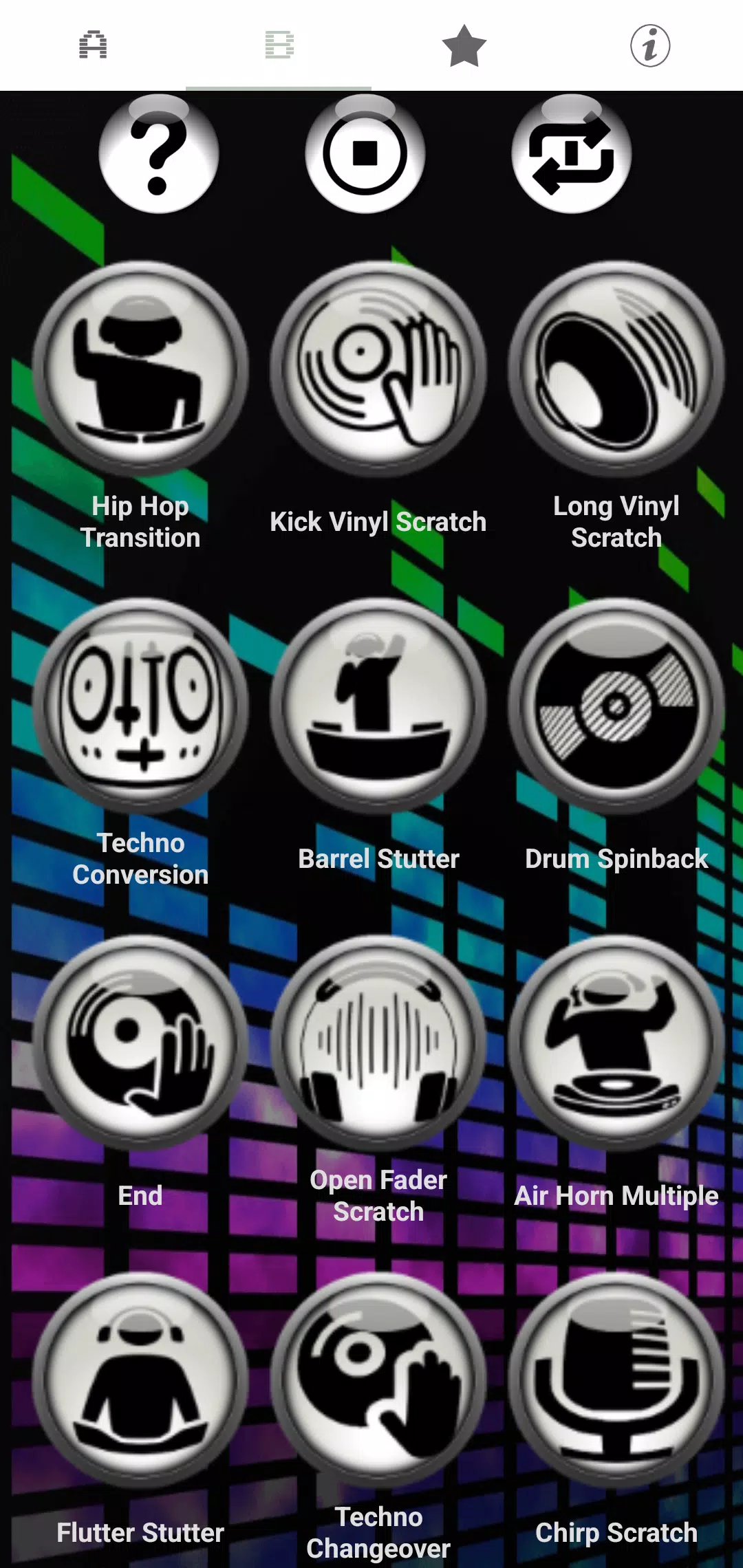The image size is (743, 1568).
Task: Open the favorites star tab
Action: (464, 45)
